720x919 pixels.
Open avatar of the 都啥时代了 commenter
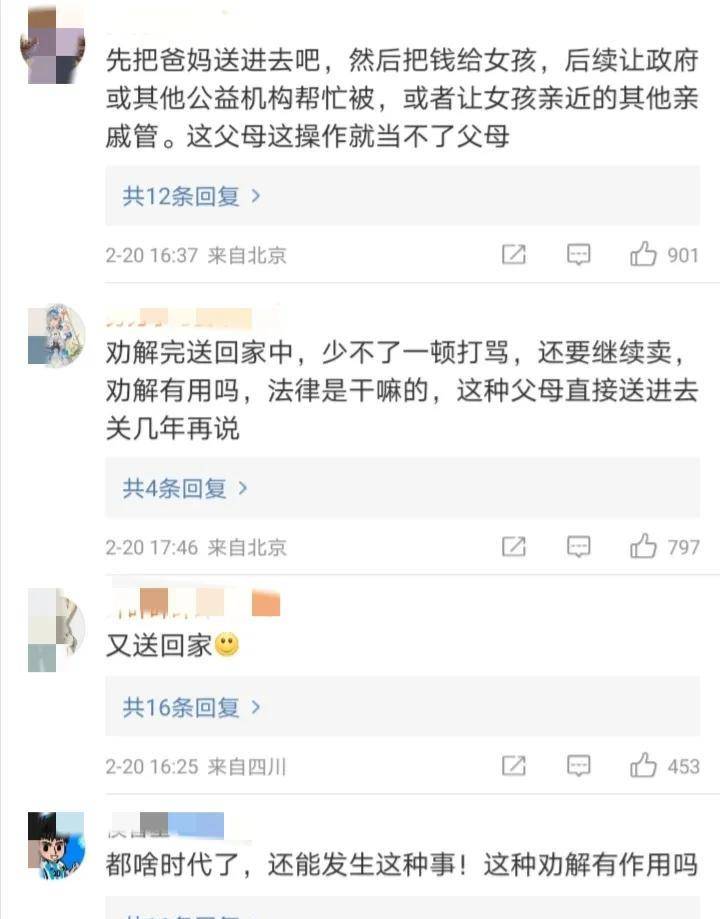click(x=55, y=847)
